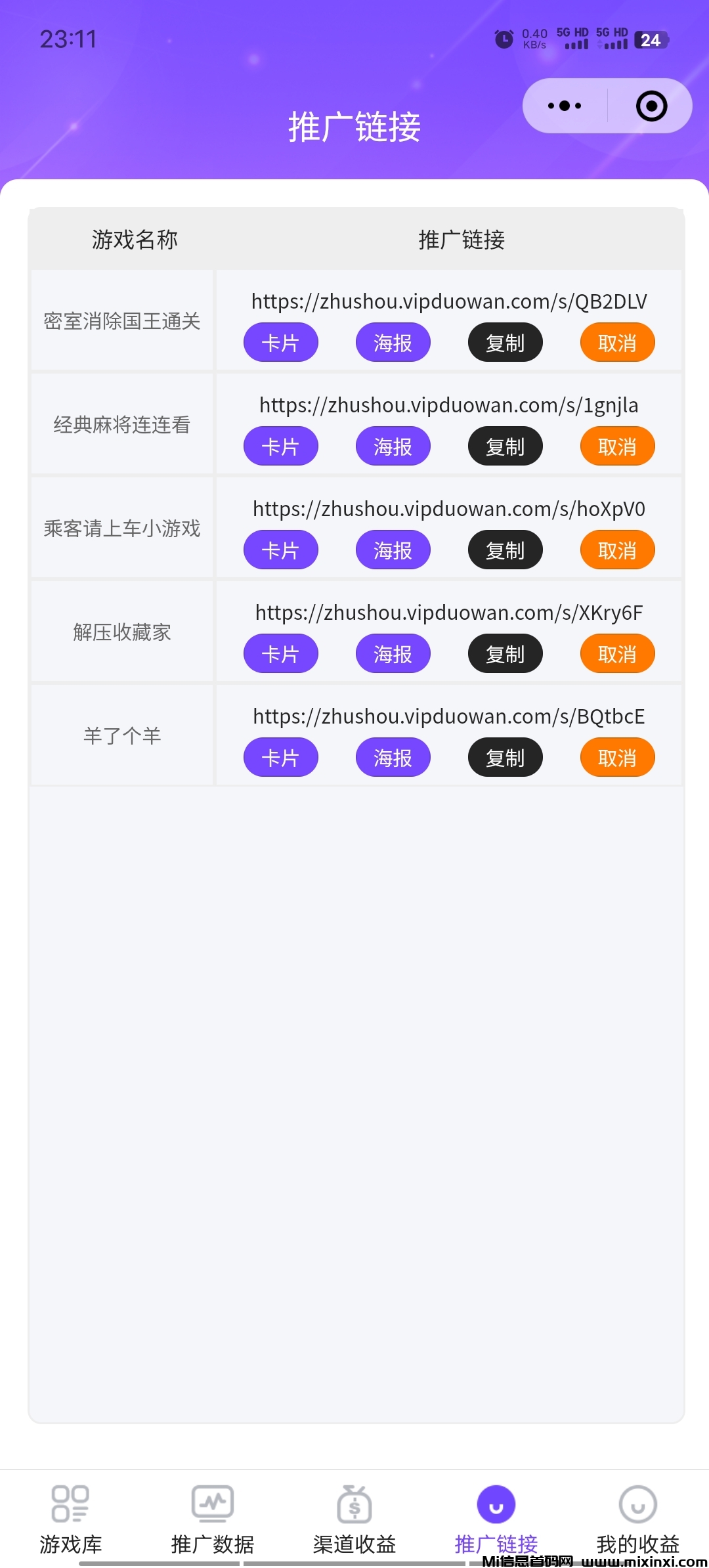
Task: Close the mini program with the circle icon
Action: 651,106
